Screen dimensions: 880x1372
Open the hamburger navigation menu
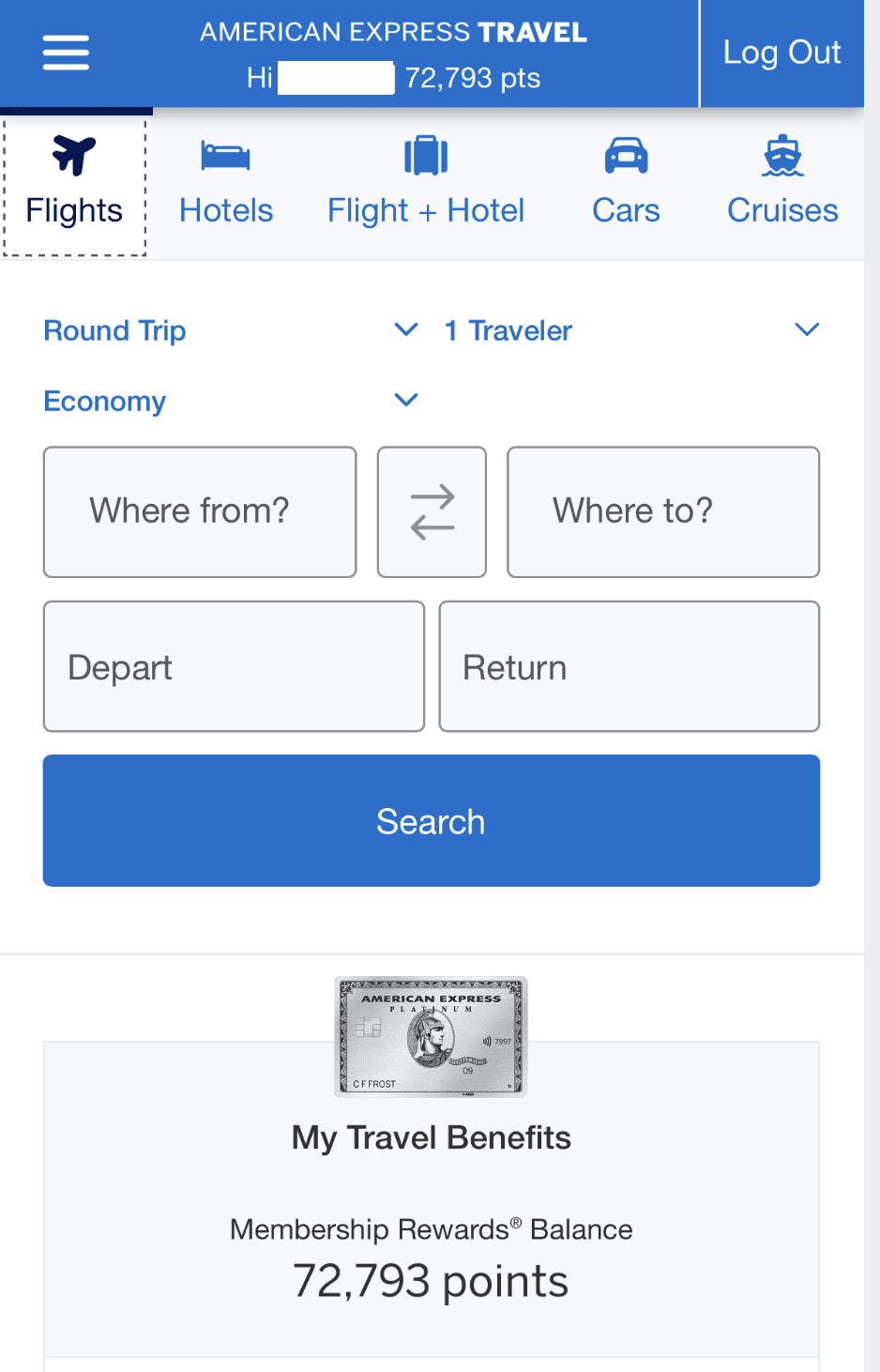(65, 53)
